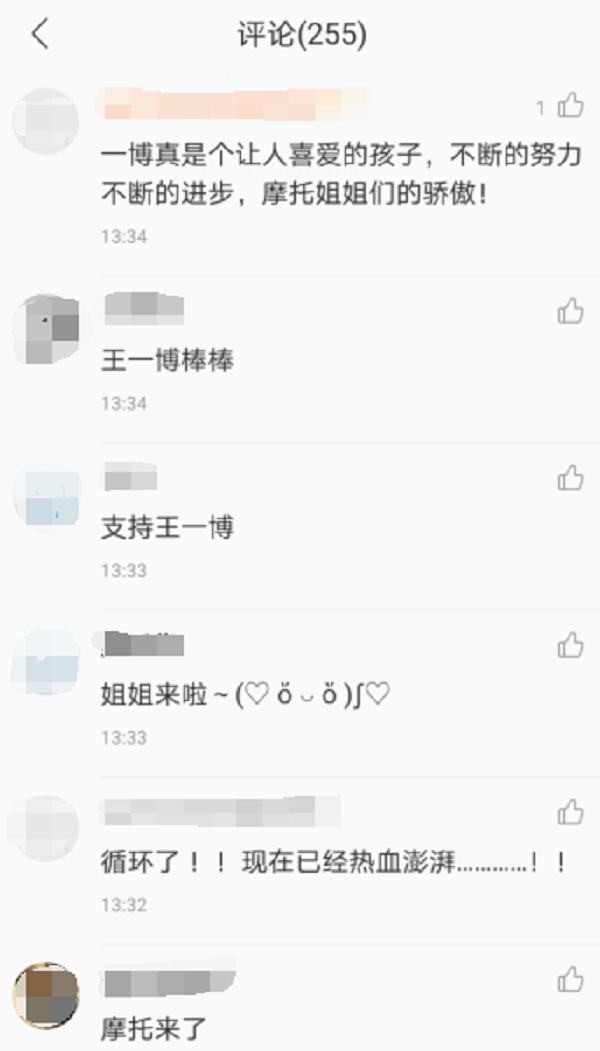Like the comment 王一博棒棒
600x1051 pixels.
click(x=570, y=311)
